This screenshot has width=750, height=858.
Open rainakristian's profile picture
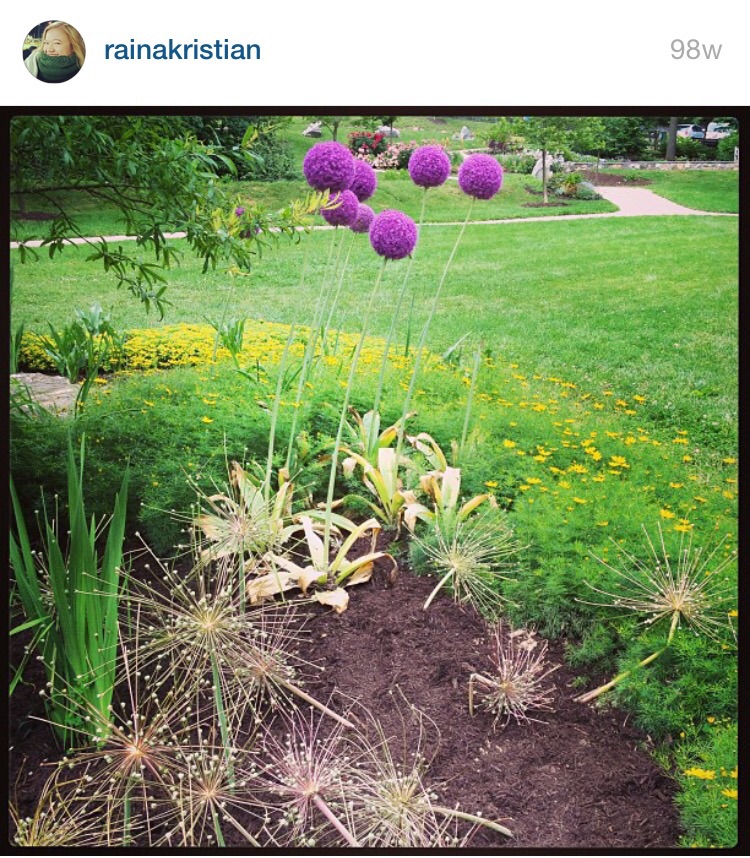point(54,51)
